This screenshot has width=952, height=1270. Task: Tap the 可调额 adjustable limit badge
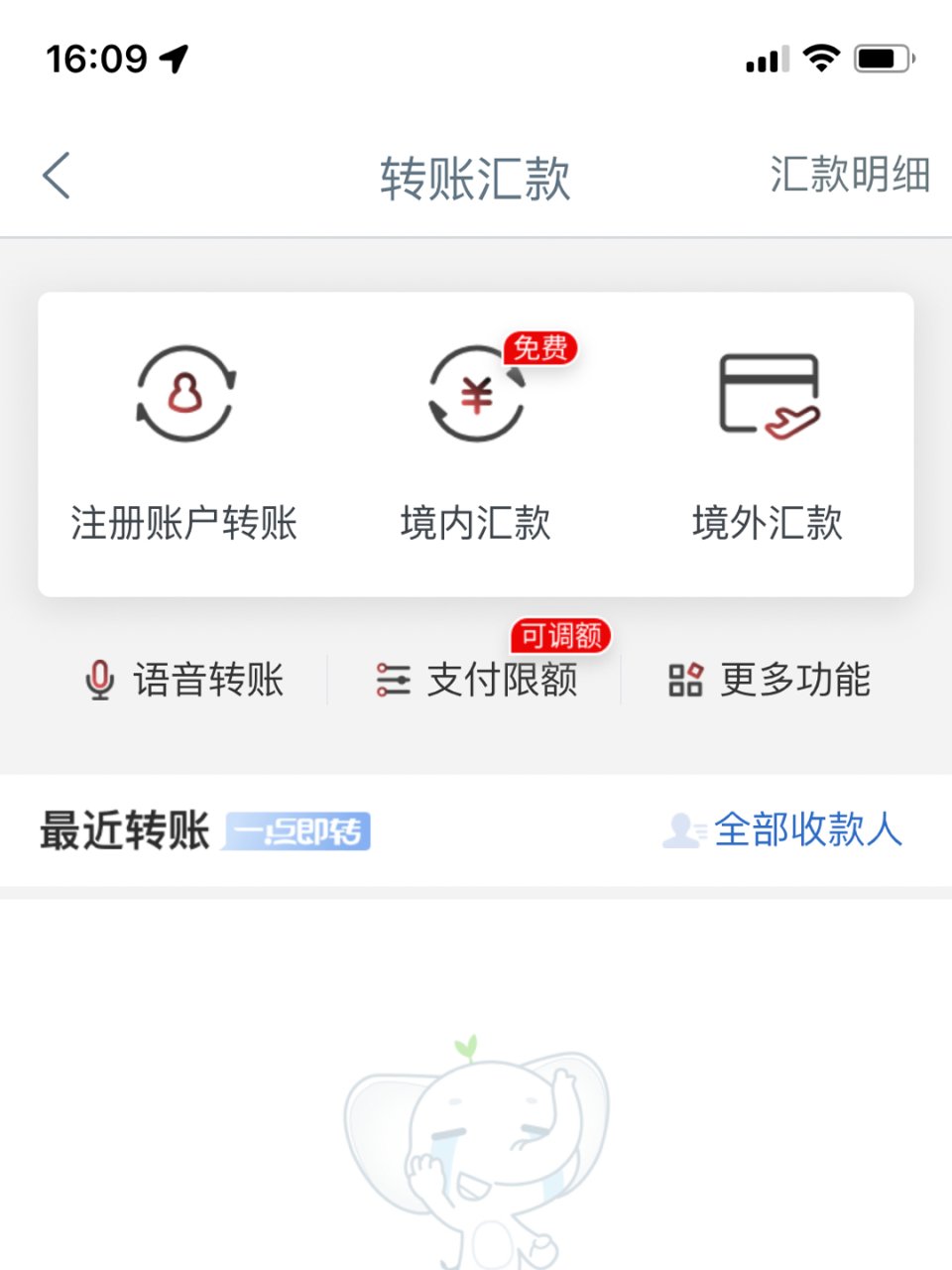point(558,636)
